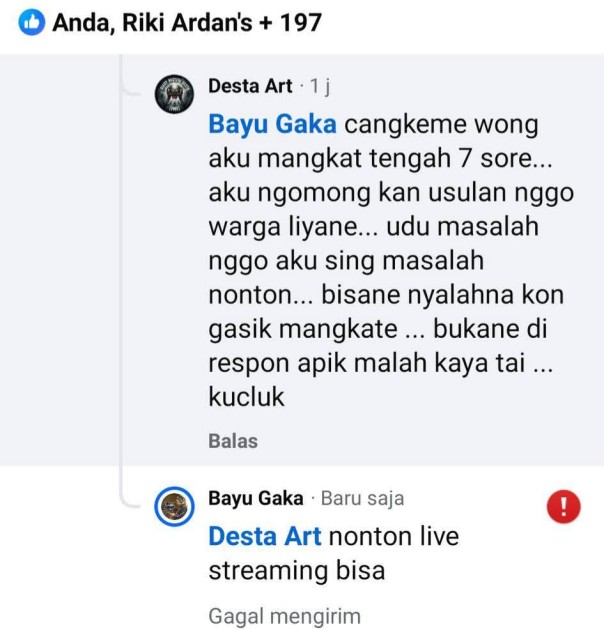This screenshot has height=630, width=604.
Task: Tap Gagal mengirim to retry sending
Action: click(x=284, y=616)
